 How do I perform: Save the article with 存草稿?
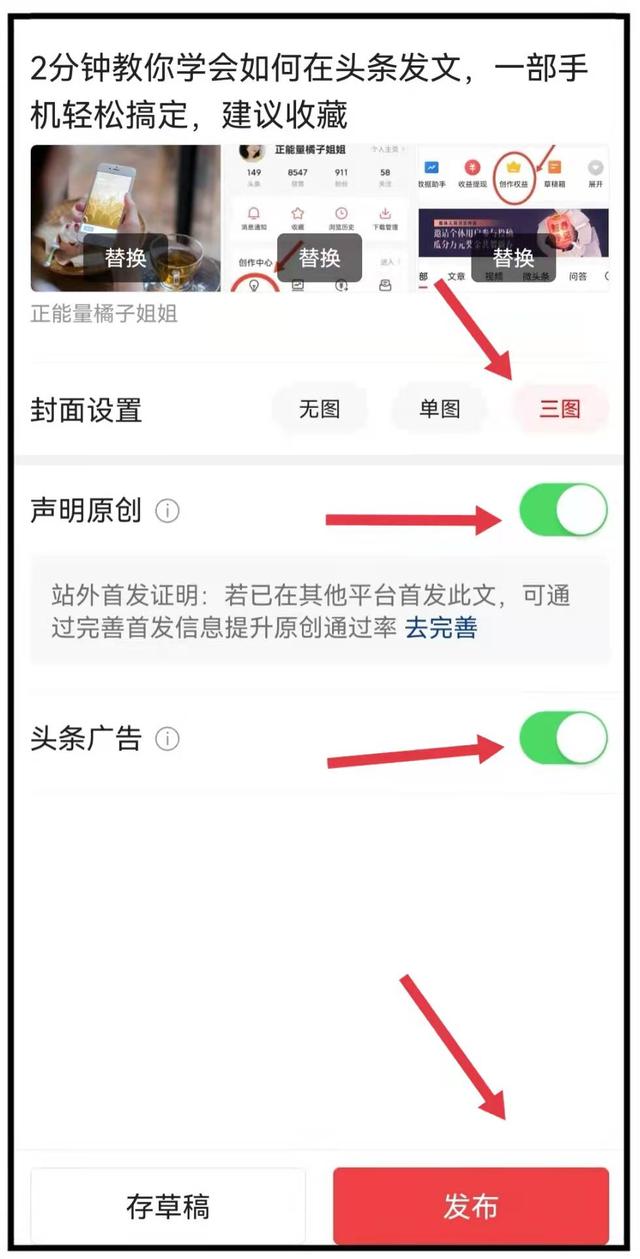[x=168, y=1206]
